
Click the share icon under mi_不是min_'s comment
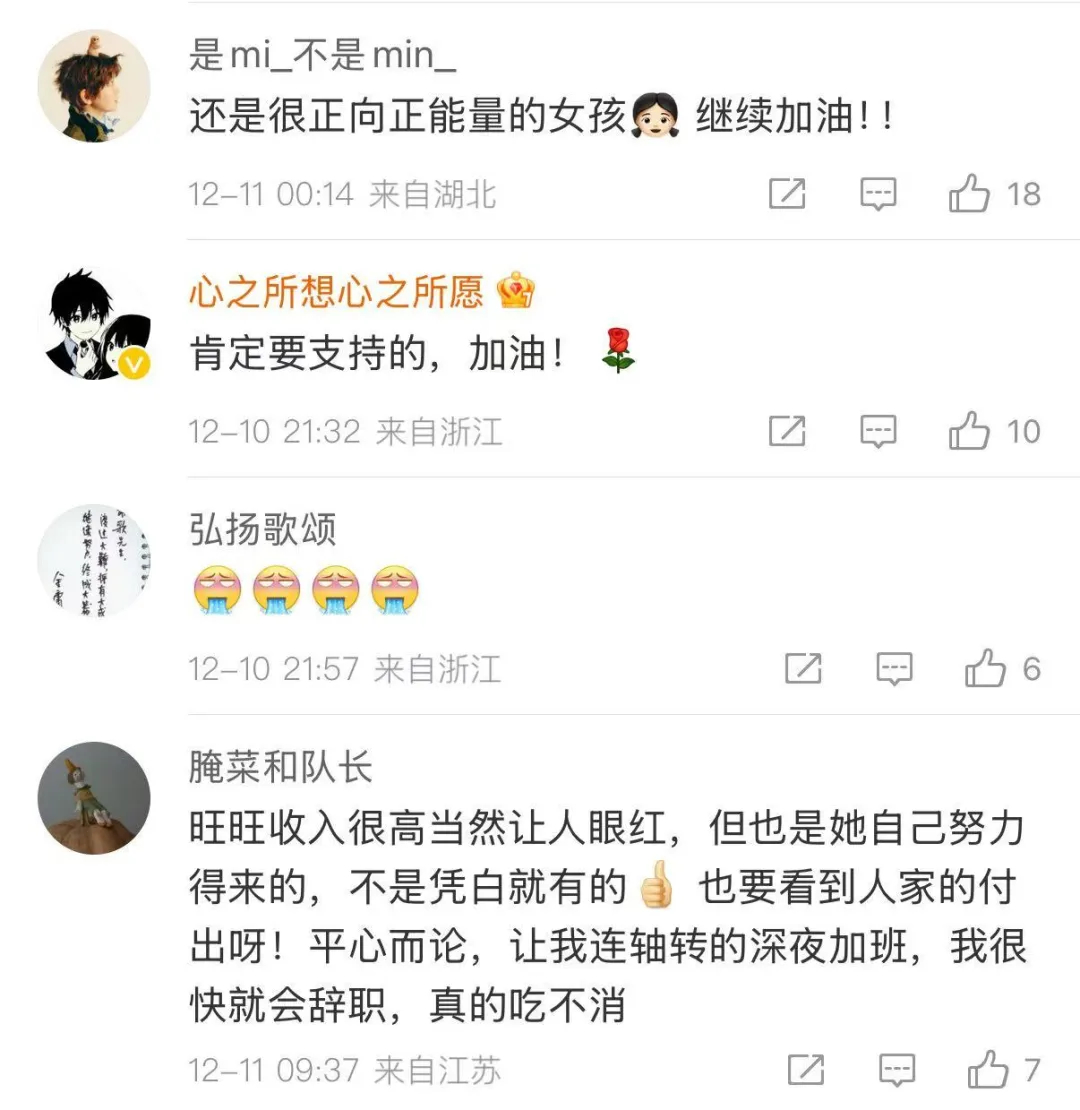[x=790, y=194]
